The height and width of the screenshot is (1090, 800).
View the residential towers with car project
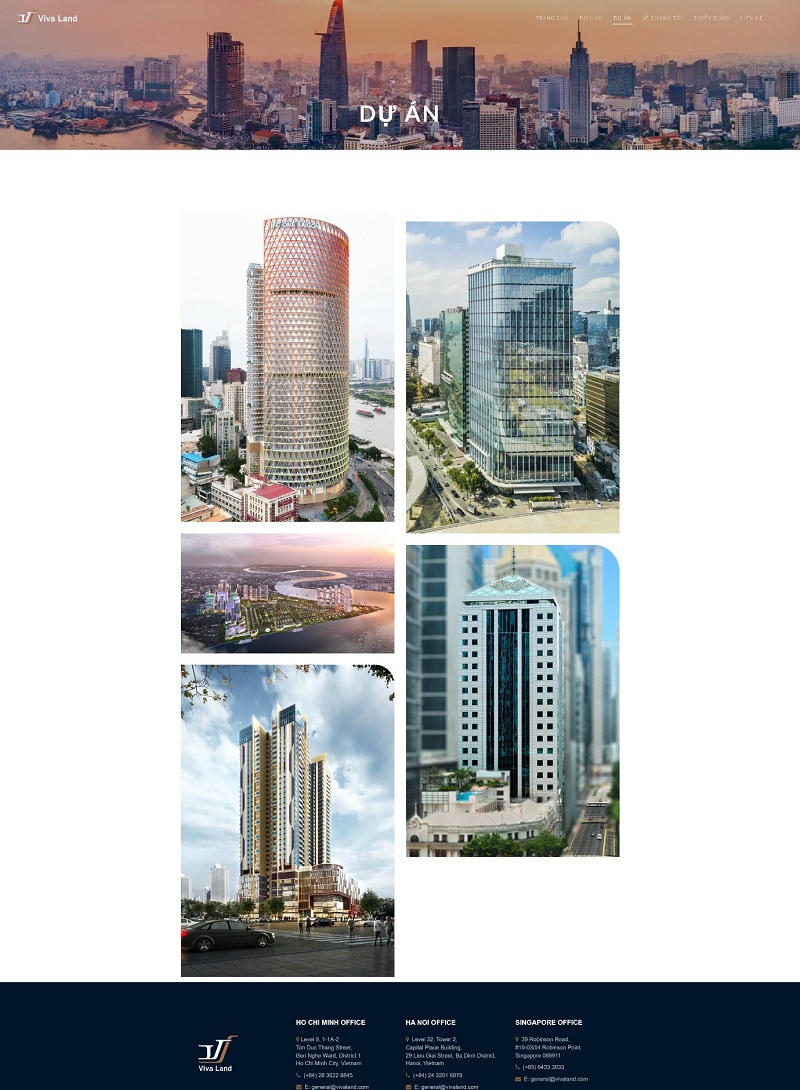(x=287, y=820)
